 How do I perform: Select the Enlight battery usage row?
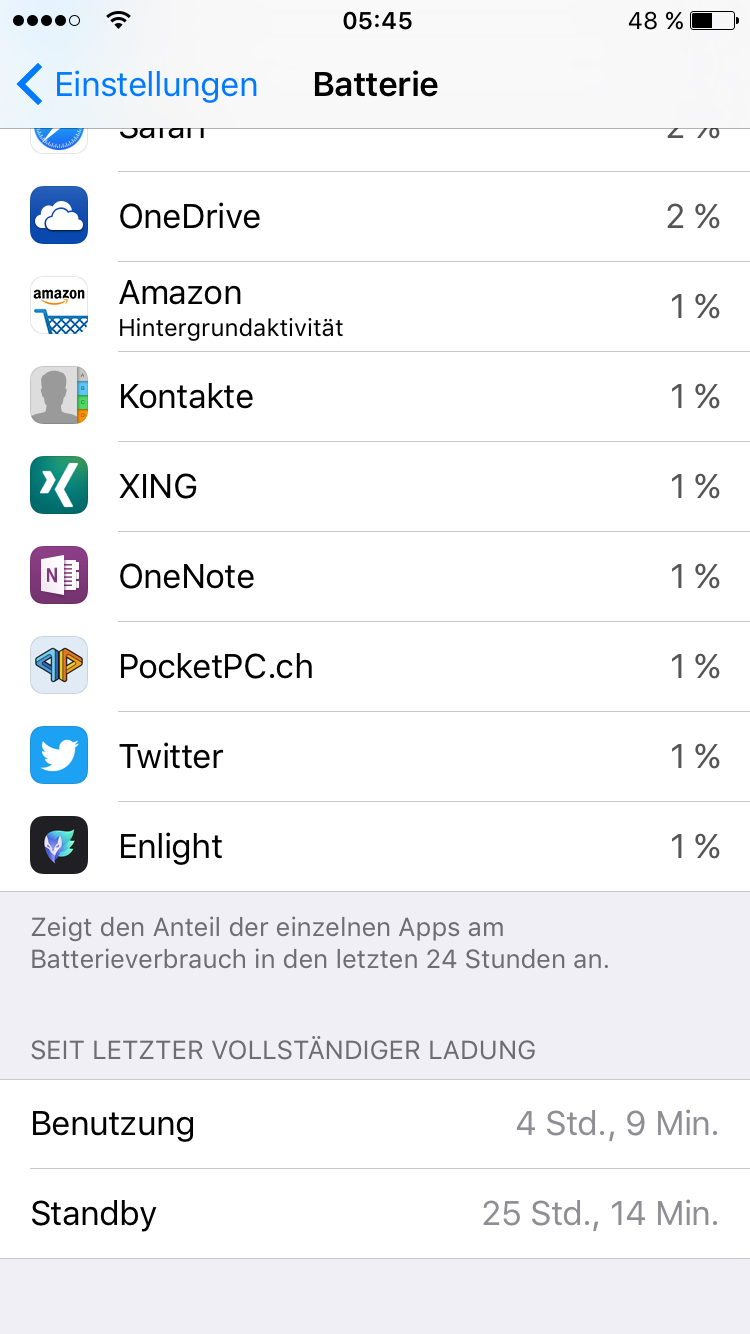pos(375,846)
